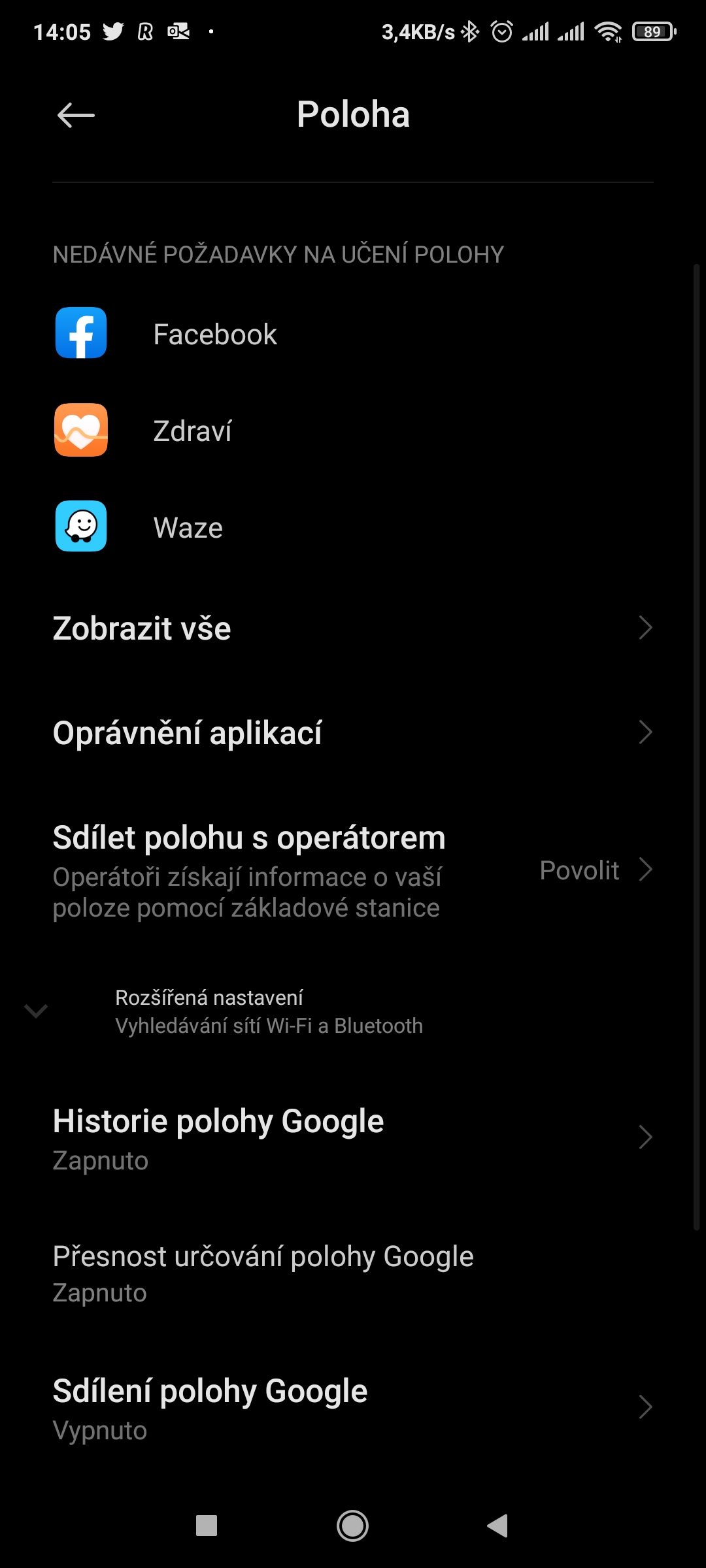This screenshot has width=706, height=1568.
Task: Open Waze location request entry
Action: click(x=188, y=527)
